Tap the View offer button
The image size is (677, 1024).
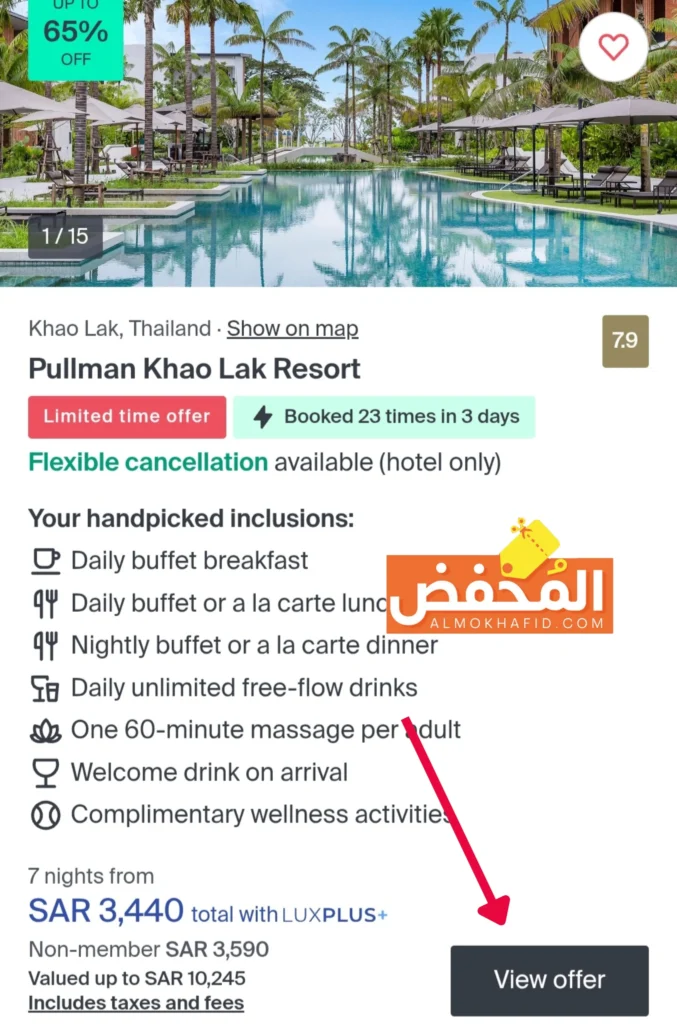pyautogui.click(x=549, y=980)
